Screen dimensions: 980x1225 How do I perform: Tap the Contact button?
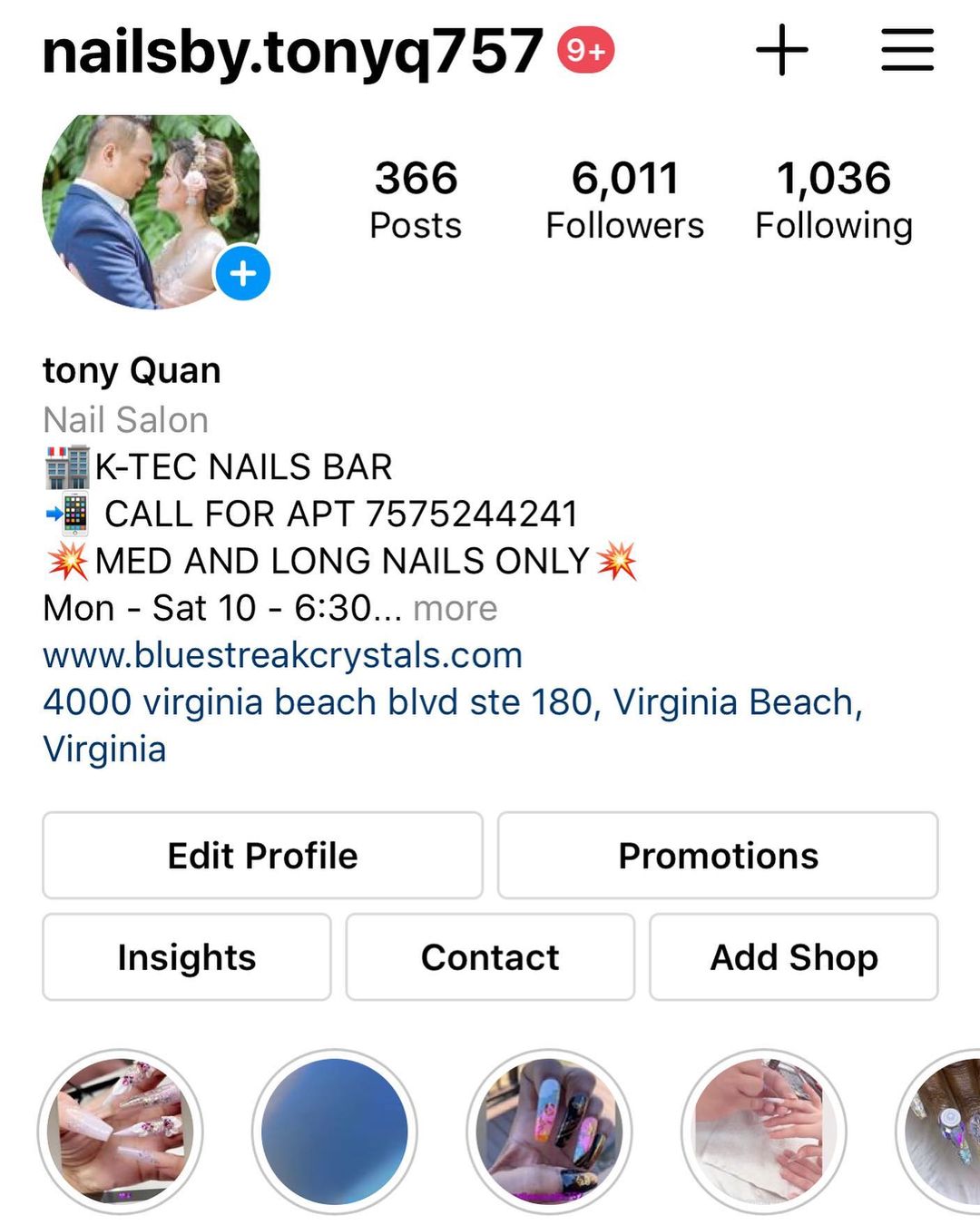tap(490, 957)
